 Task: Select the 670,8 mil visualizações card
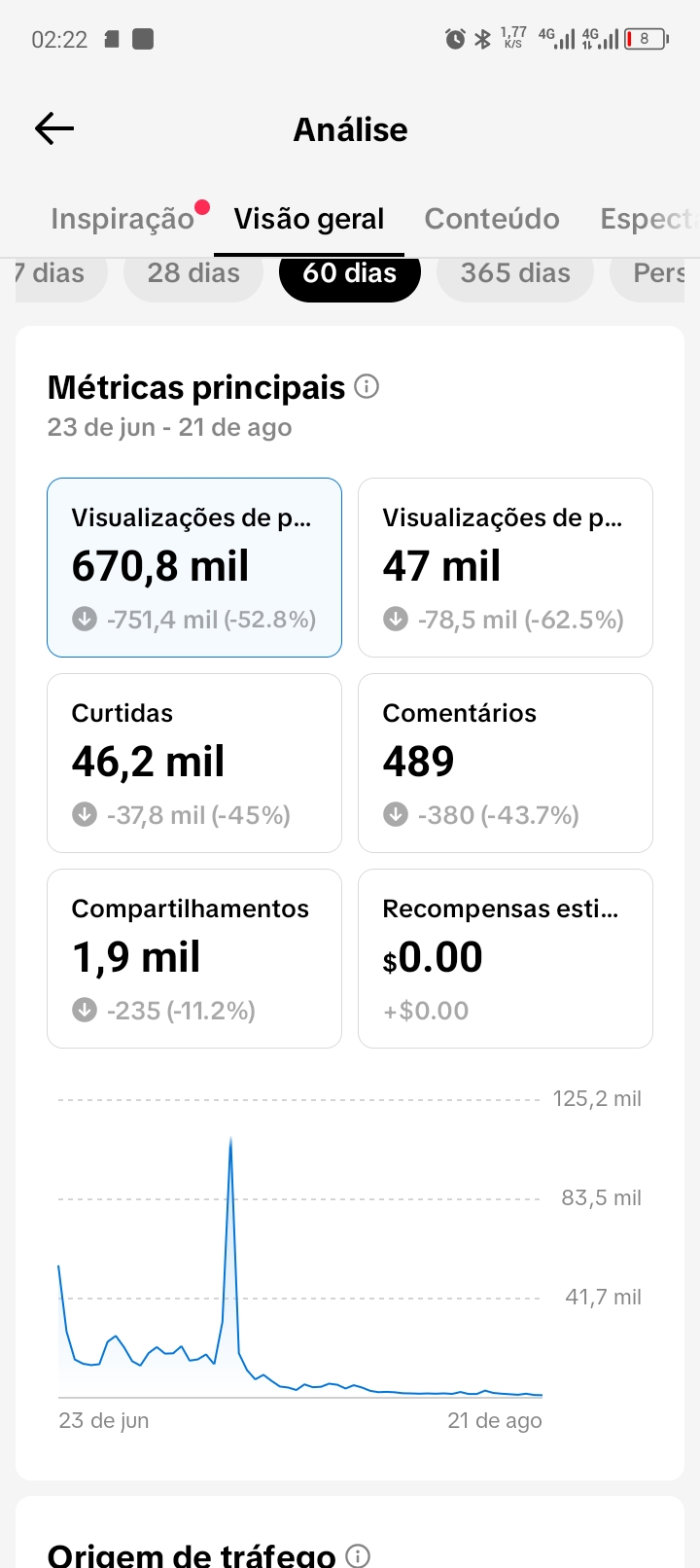pyautogui.click(x=194, y=568)
